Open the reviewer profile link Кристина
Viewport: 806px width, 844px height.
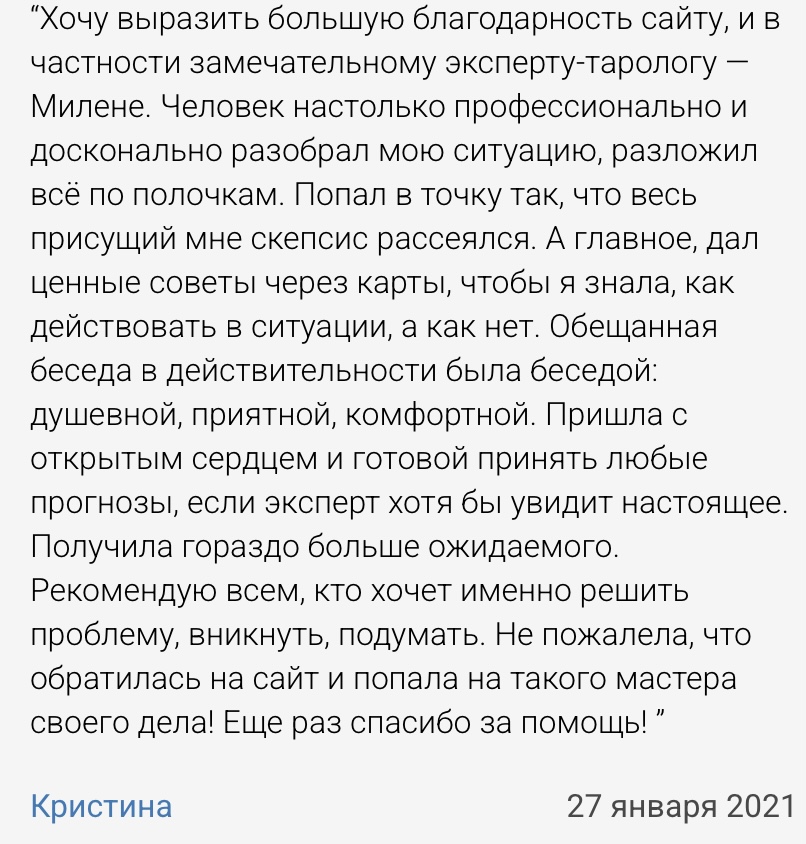101,805
